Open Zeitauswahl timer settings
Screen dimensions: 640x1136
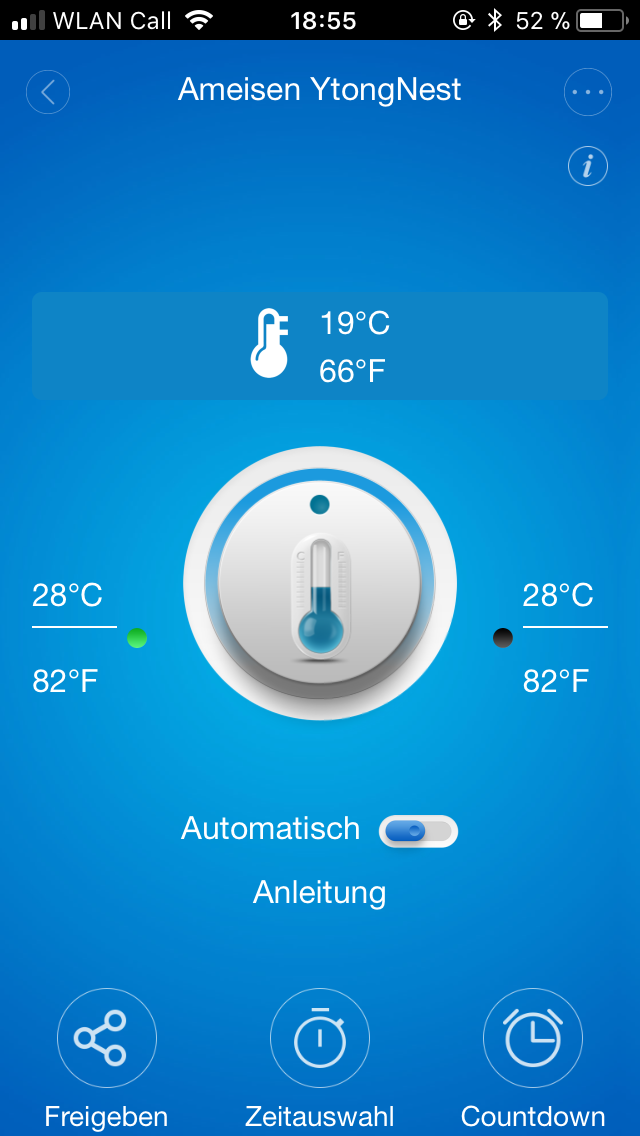pyautogui.click(x=320, y=1040)
